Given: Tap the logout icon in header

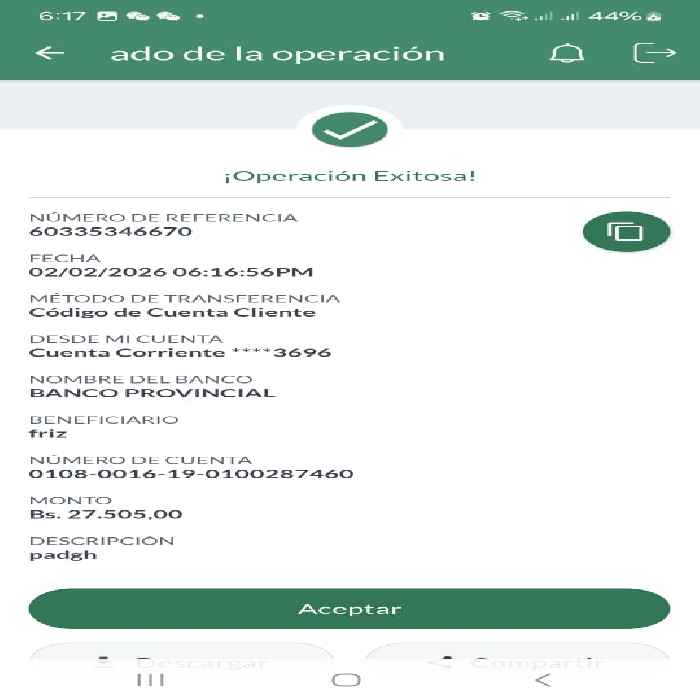Looking at the screenshot, I should pos(654,53).
